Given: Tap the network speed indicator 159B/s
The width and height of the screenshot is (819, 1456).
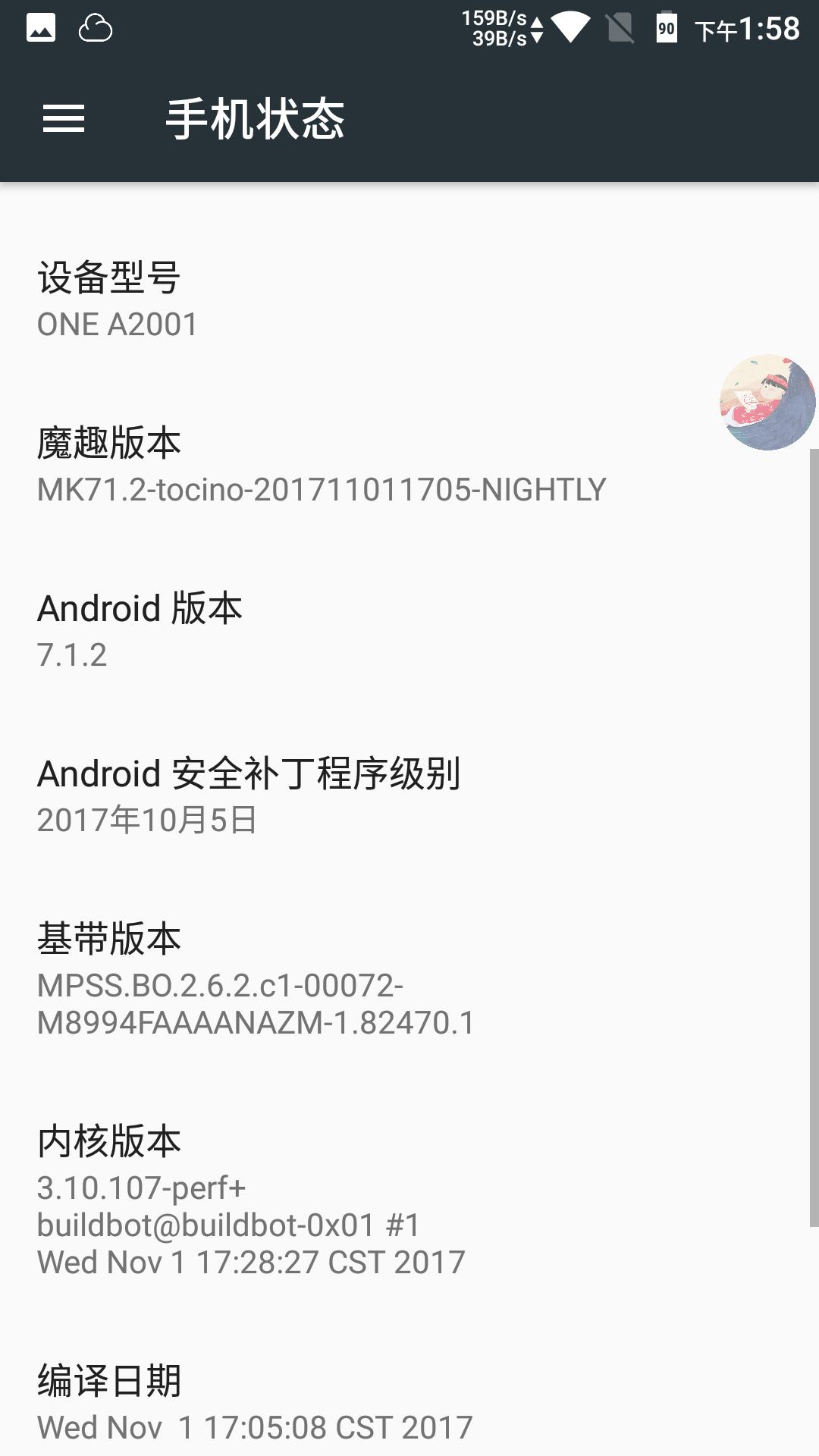Looking at the screenshot, I should coord(491,20).
